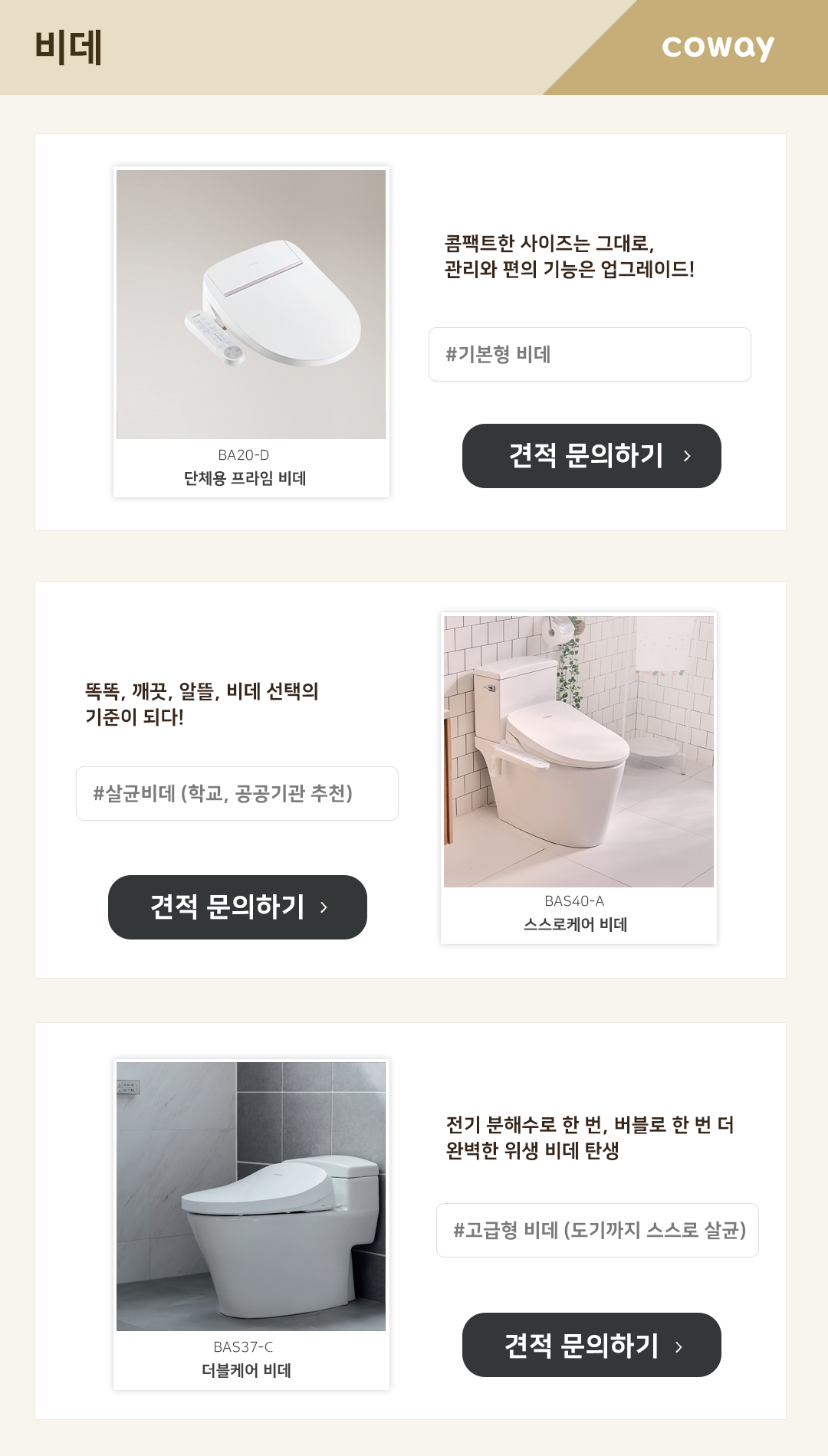Tap 견적 문의하기 for BAS40-A 스스로케어 비데
The height and width of the screenshot is (1456, 828).
237,907
